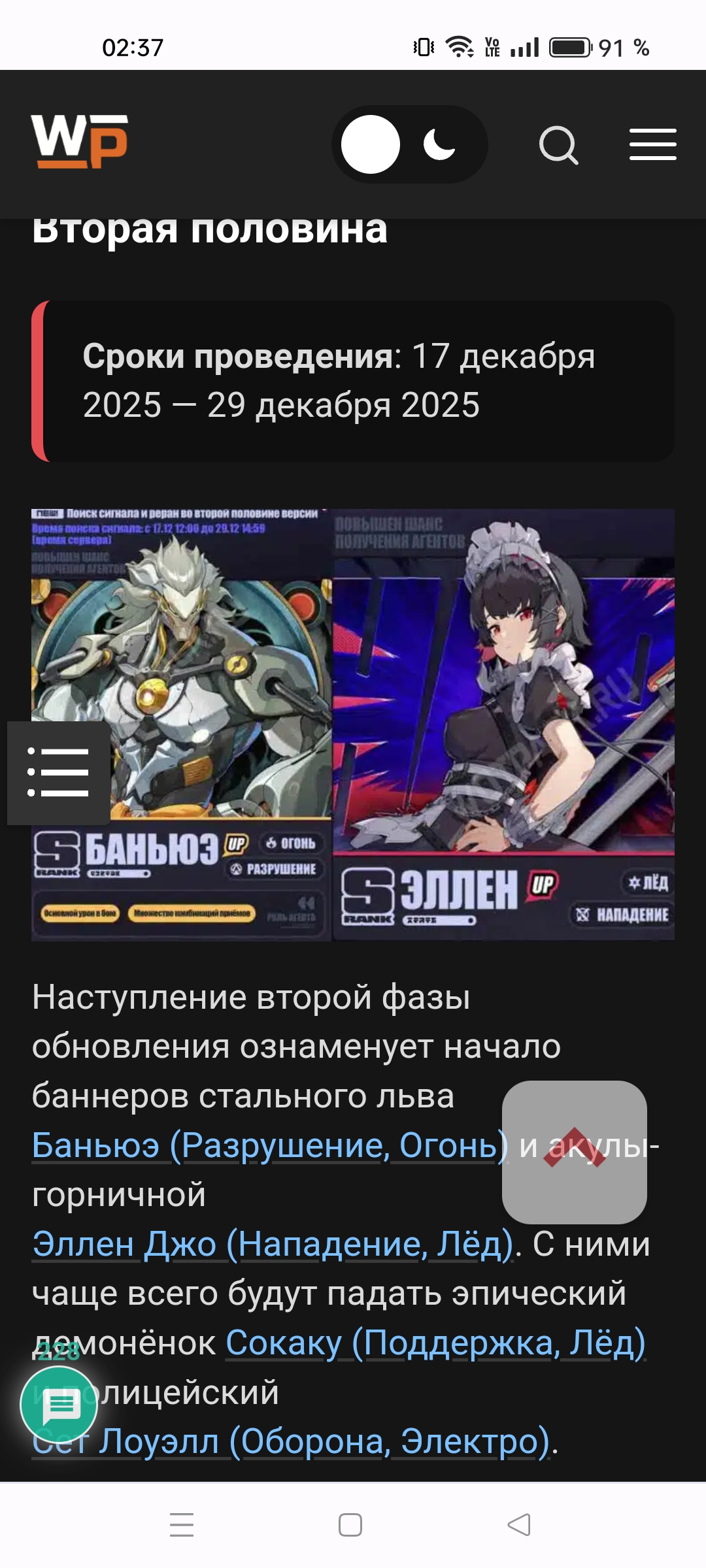Enlarge the Banyue and Ellen banner image
The height and width of the screenshot is (1568, 706).
pos(353,725)
